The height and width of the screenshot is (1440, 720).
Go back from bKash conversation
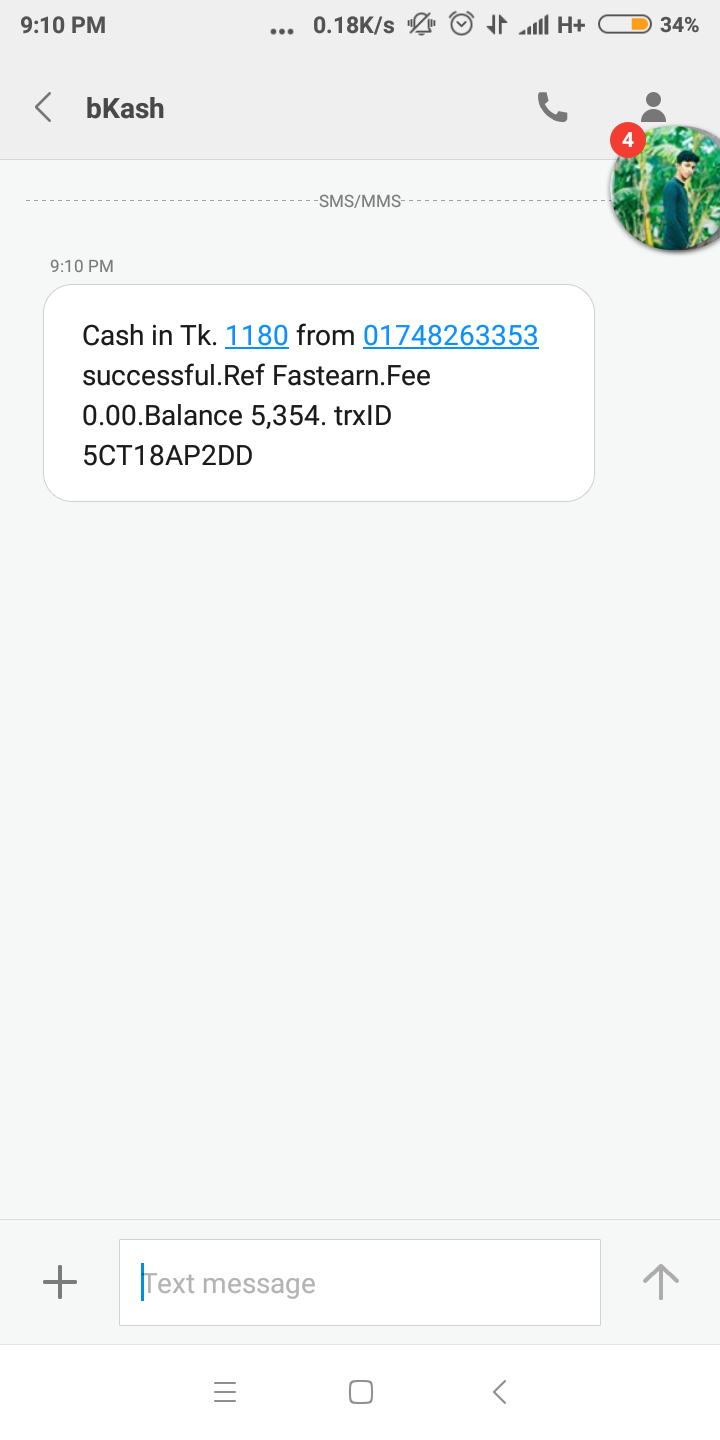pos(43,107)
